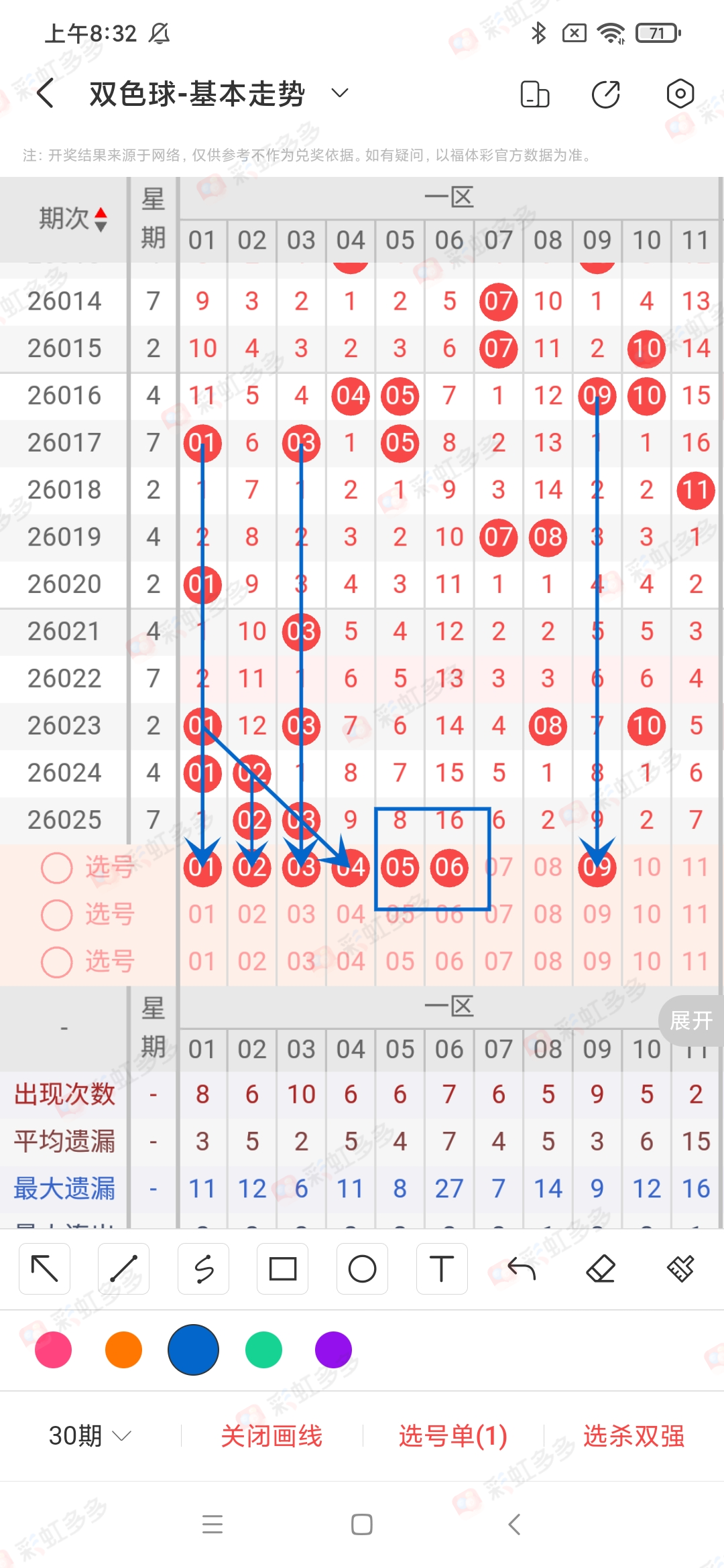Open 选号单(1) selection list
The image size is (724, 1568).
(x=452, y=1436)
